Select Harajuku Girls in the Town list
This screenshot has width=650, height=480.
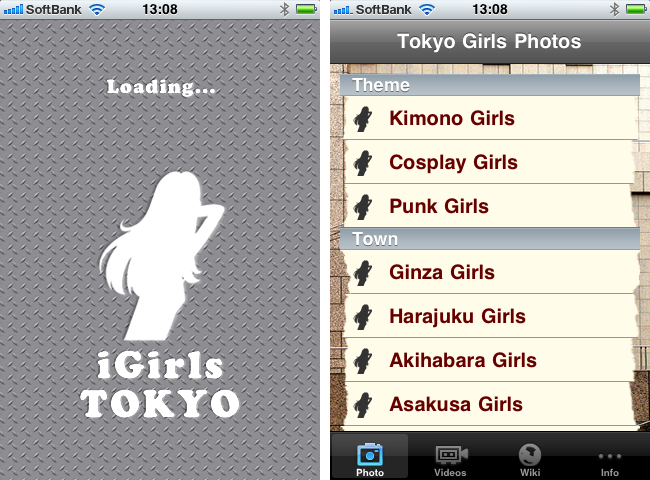[490, 316]
